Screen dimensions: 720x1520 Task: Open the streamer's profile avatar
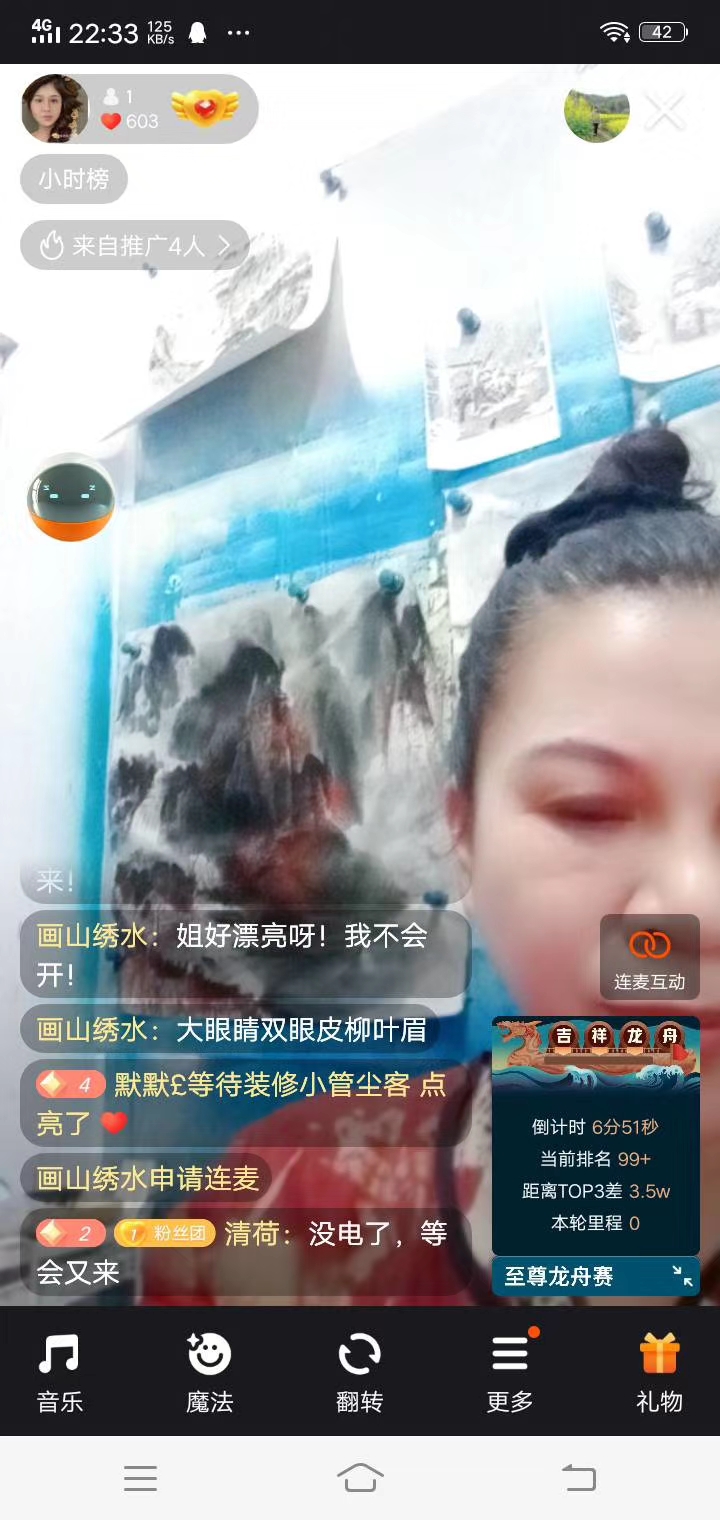point(55,108)
